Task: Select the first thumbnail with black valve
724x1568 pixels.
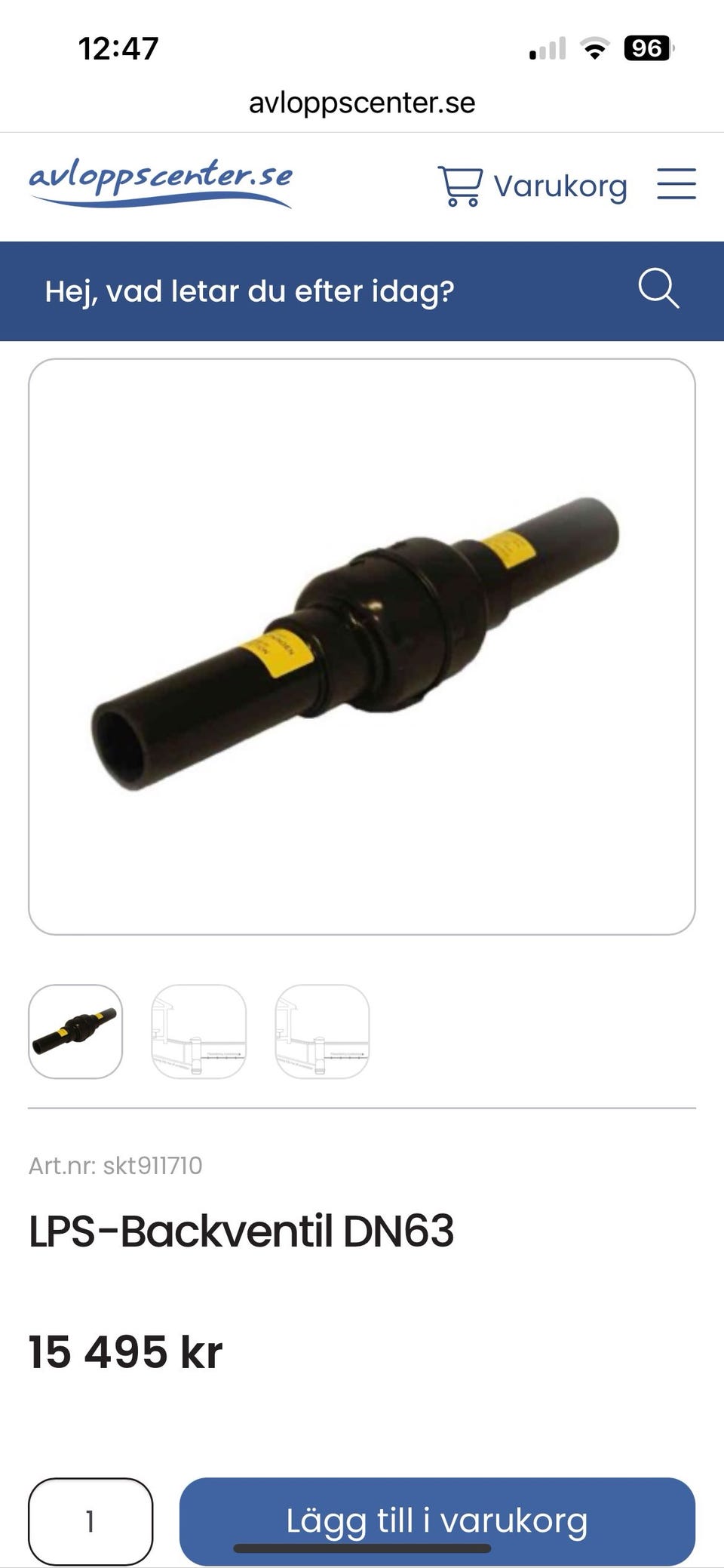Action: click(75, 1031)
